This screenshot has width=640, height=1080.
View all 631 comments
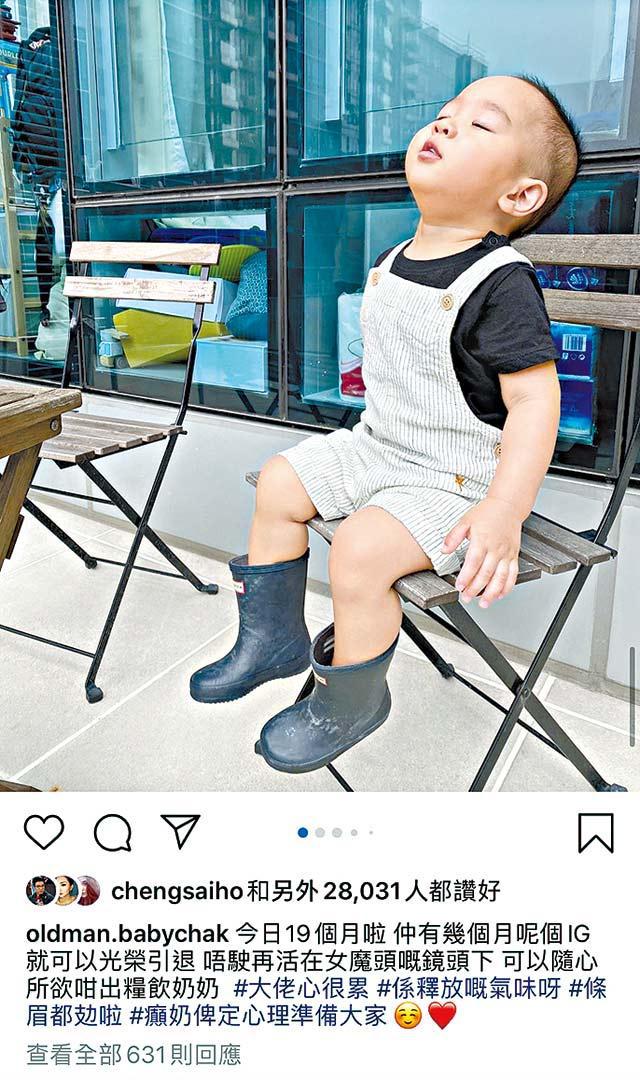click(134, 1054)
